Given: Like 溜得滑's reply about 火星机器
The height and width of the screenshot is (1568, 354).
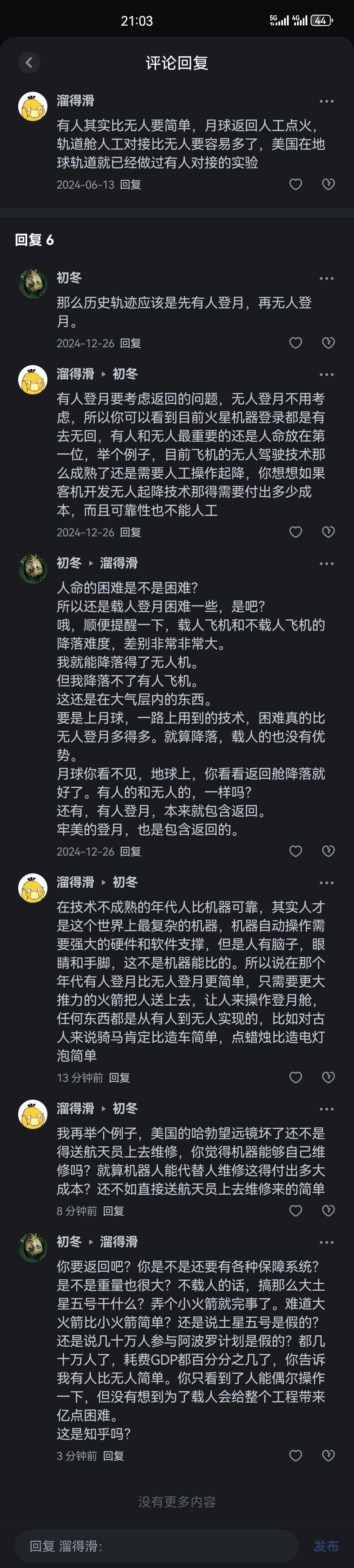Looking at the screenshot, I should point(296,532).
